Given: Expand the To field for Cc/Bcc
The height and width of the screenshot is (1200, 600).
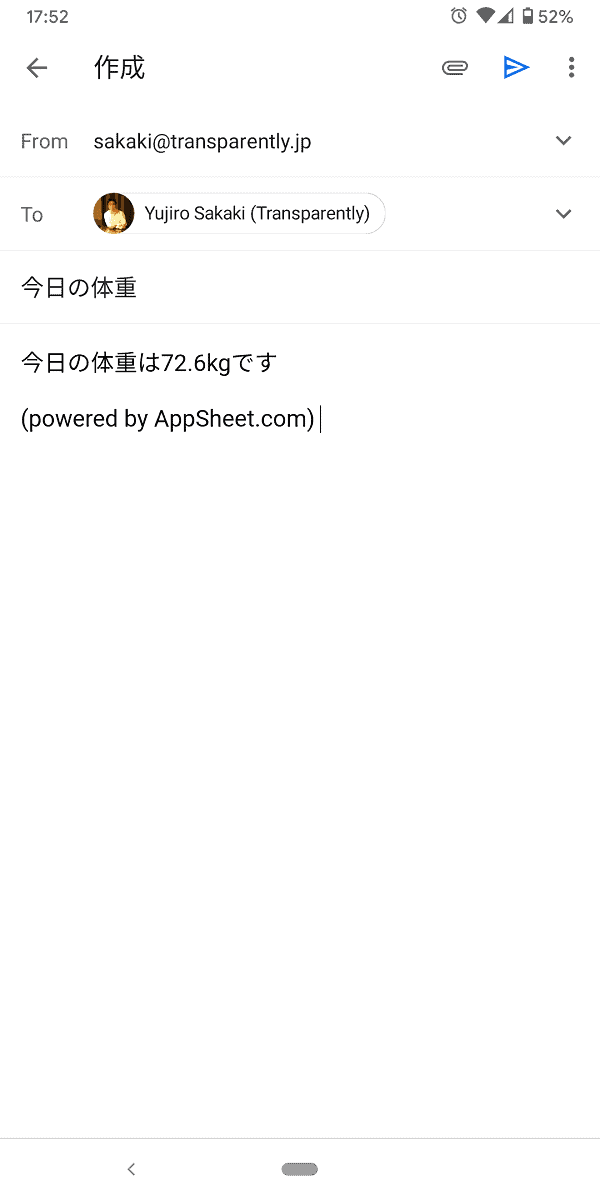Looking at the screenshot, I should (564, 214).
